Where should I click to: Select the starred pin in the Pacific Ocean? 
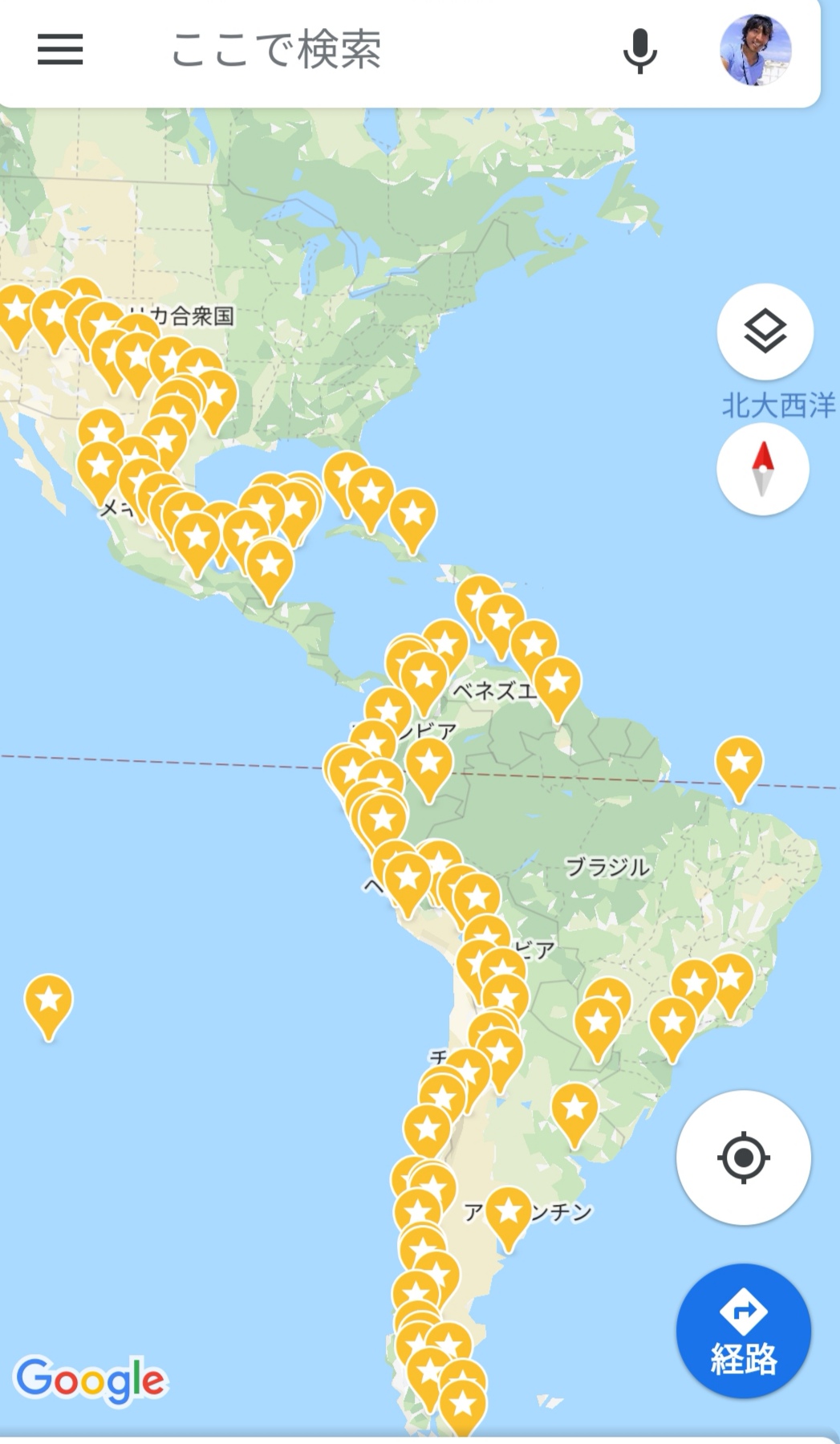tap(49, 1002)
